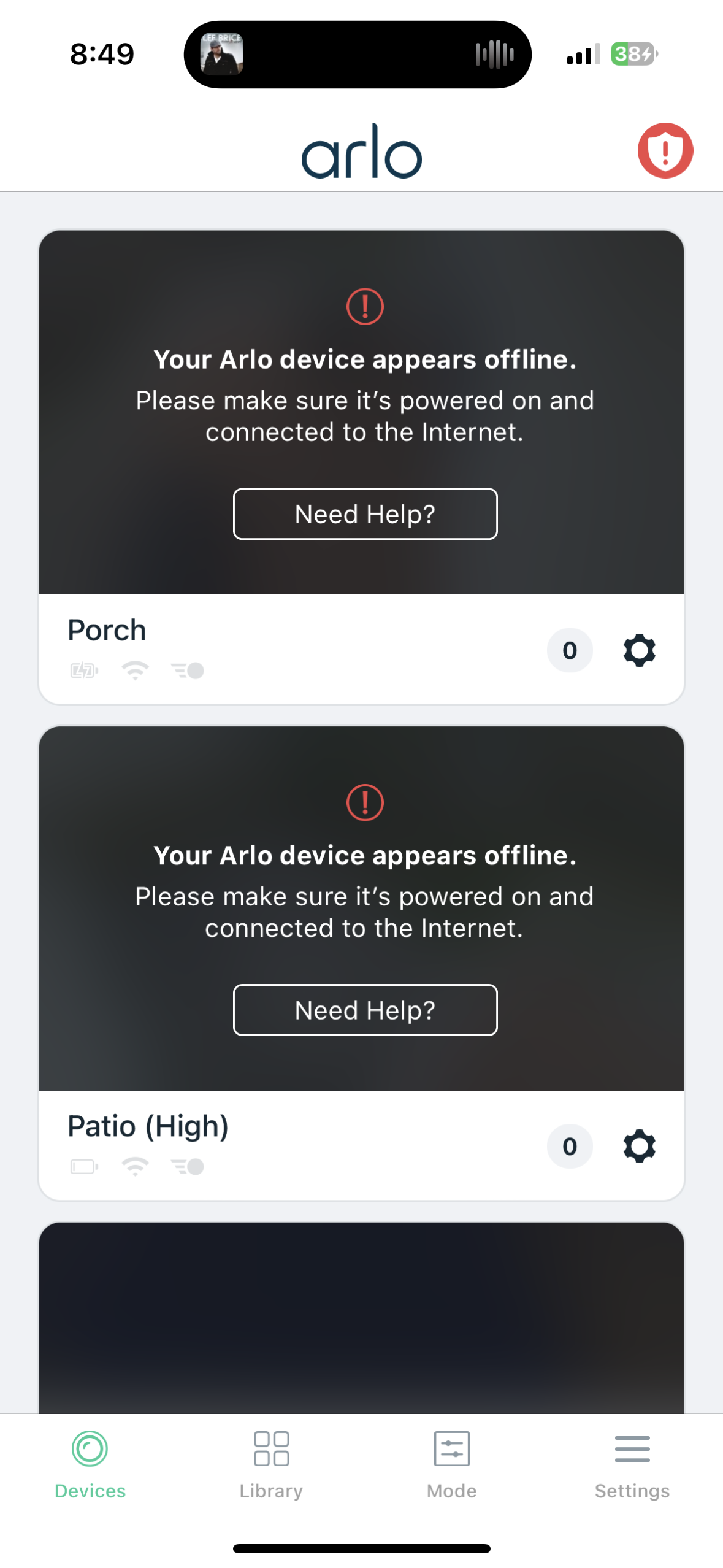Open Porch camera settings gear

[x=639, y=650]
